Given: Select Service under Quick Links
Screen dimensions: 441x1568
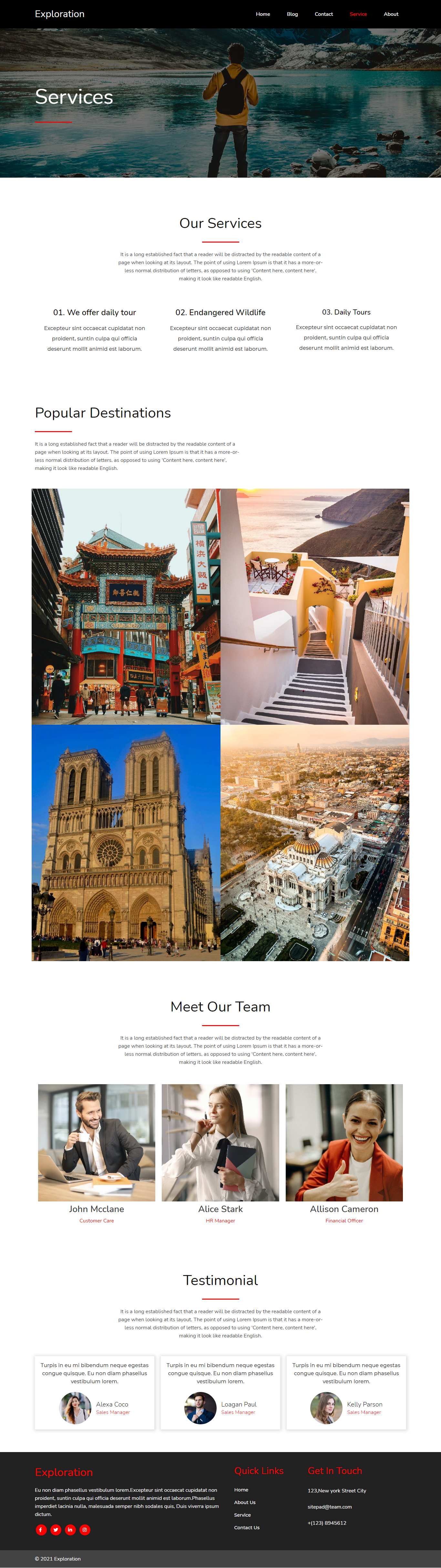Looking at the screenshot, I should 242,1514.
